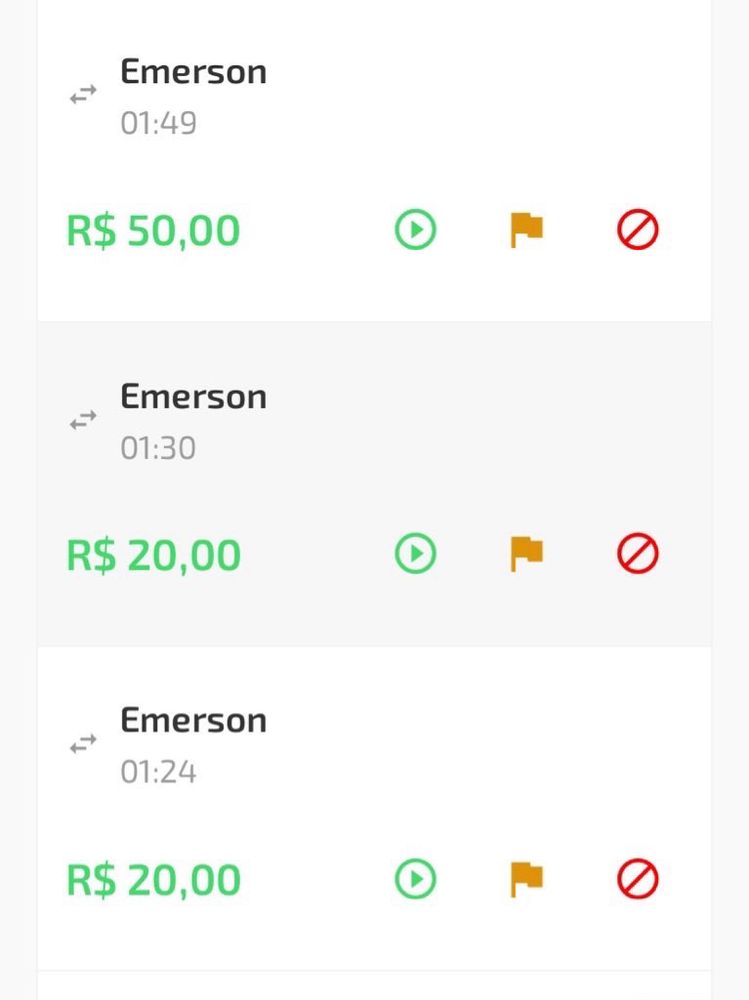
Task: Block Emerson's 01:24 R$ 20,00 entry
Action: pos(637,879)
